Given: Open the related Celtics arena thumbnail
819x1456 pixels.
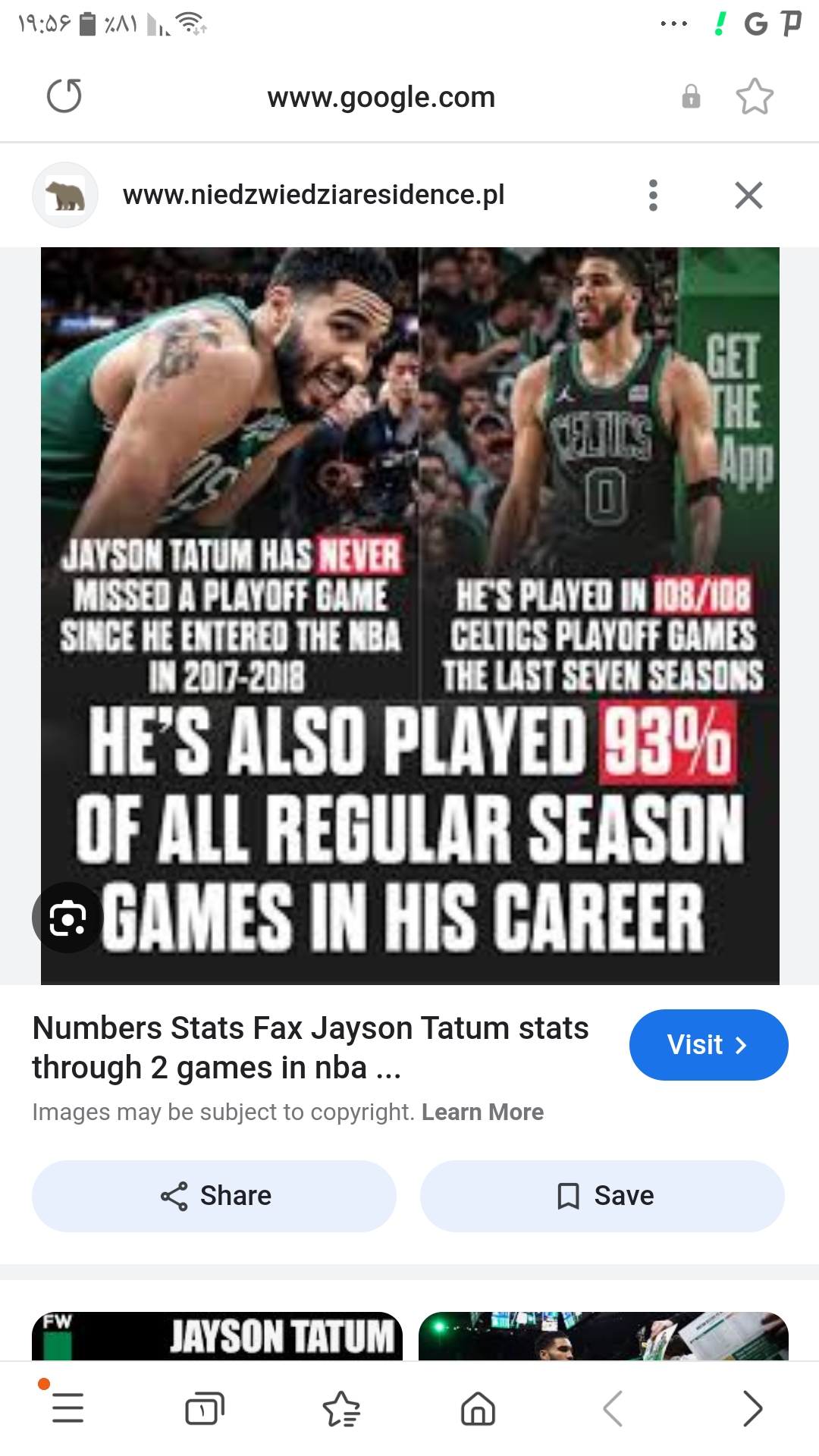Looking at the screenshot, I should click(604, 1336).
